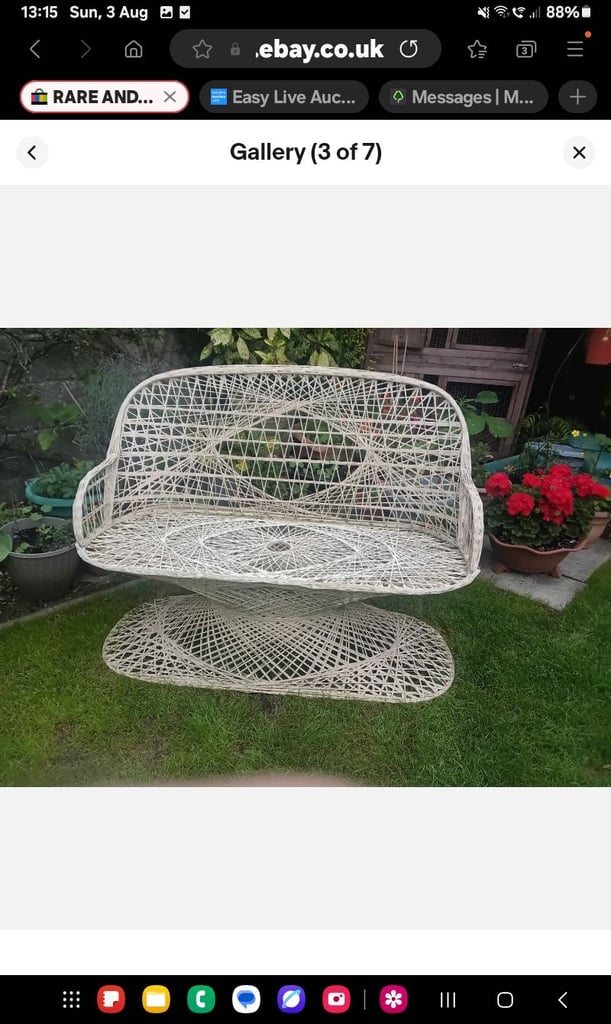Reload the current page
Image resolution: width=611 pixels, height=1024 pixels.
point(409,49)
